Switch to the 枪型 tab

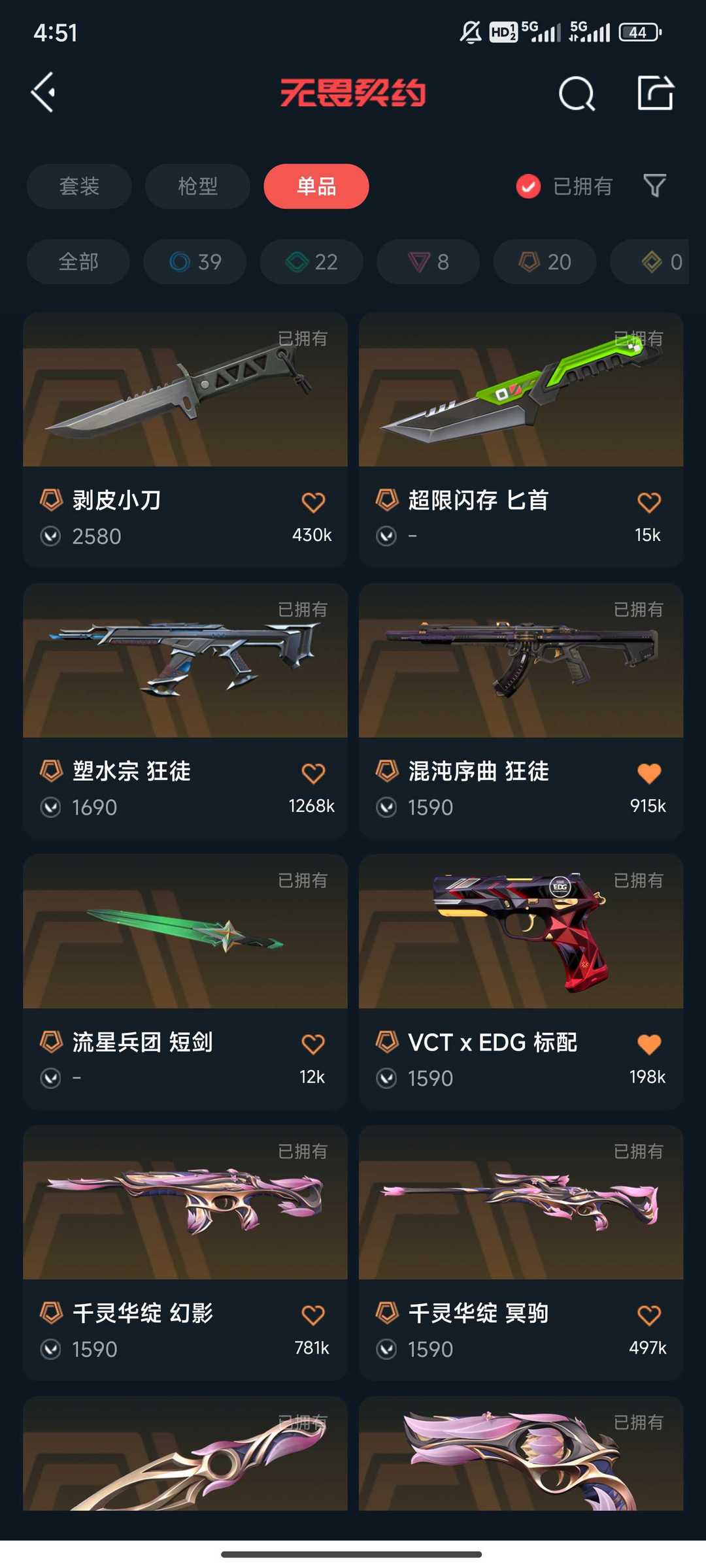pos(197,186)
